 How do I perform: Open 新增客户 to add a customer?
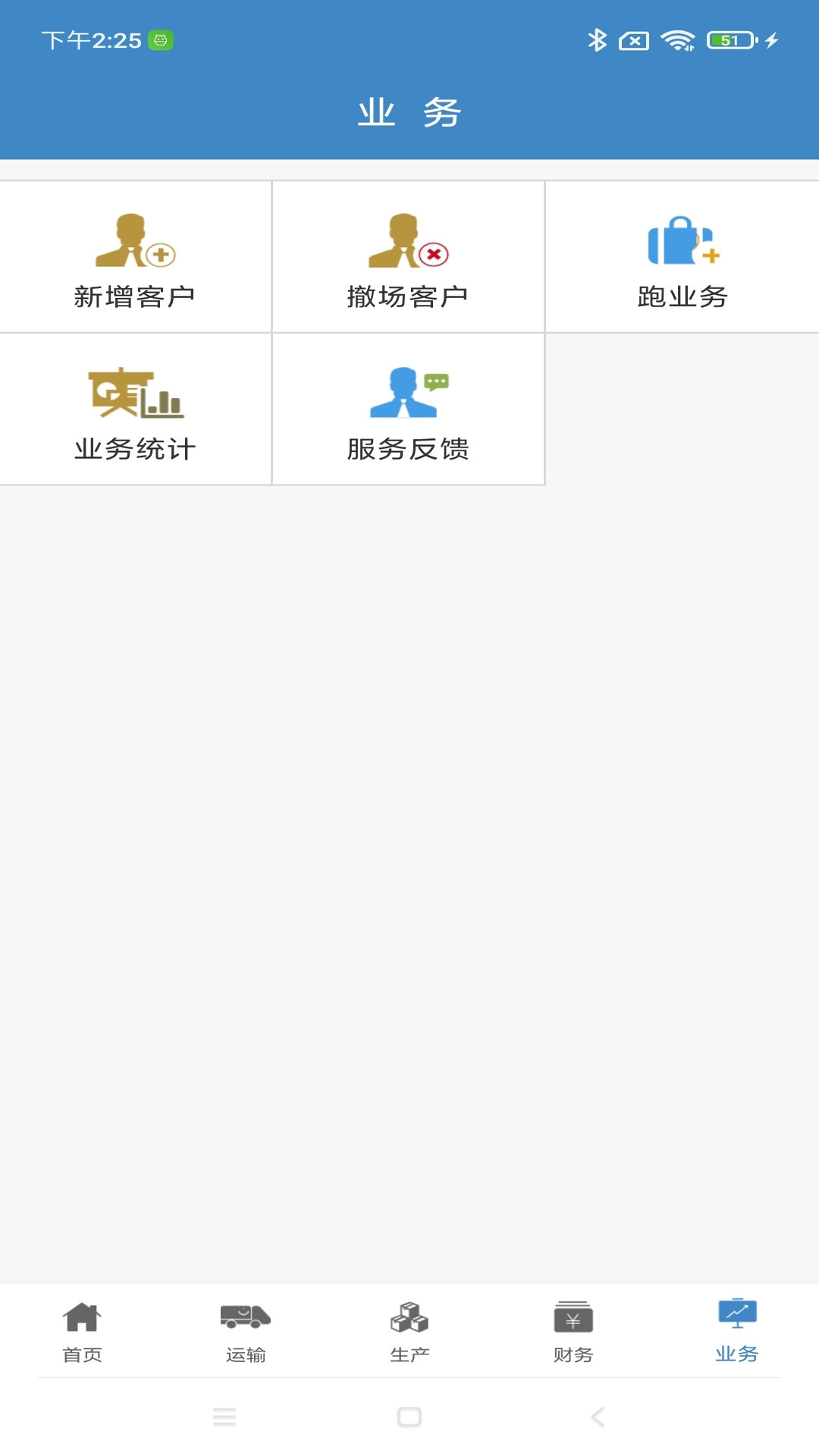click(x=135, y=258)
